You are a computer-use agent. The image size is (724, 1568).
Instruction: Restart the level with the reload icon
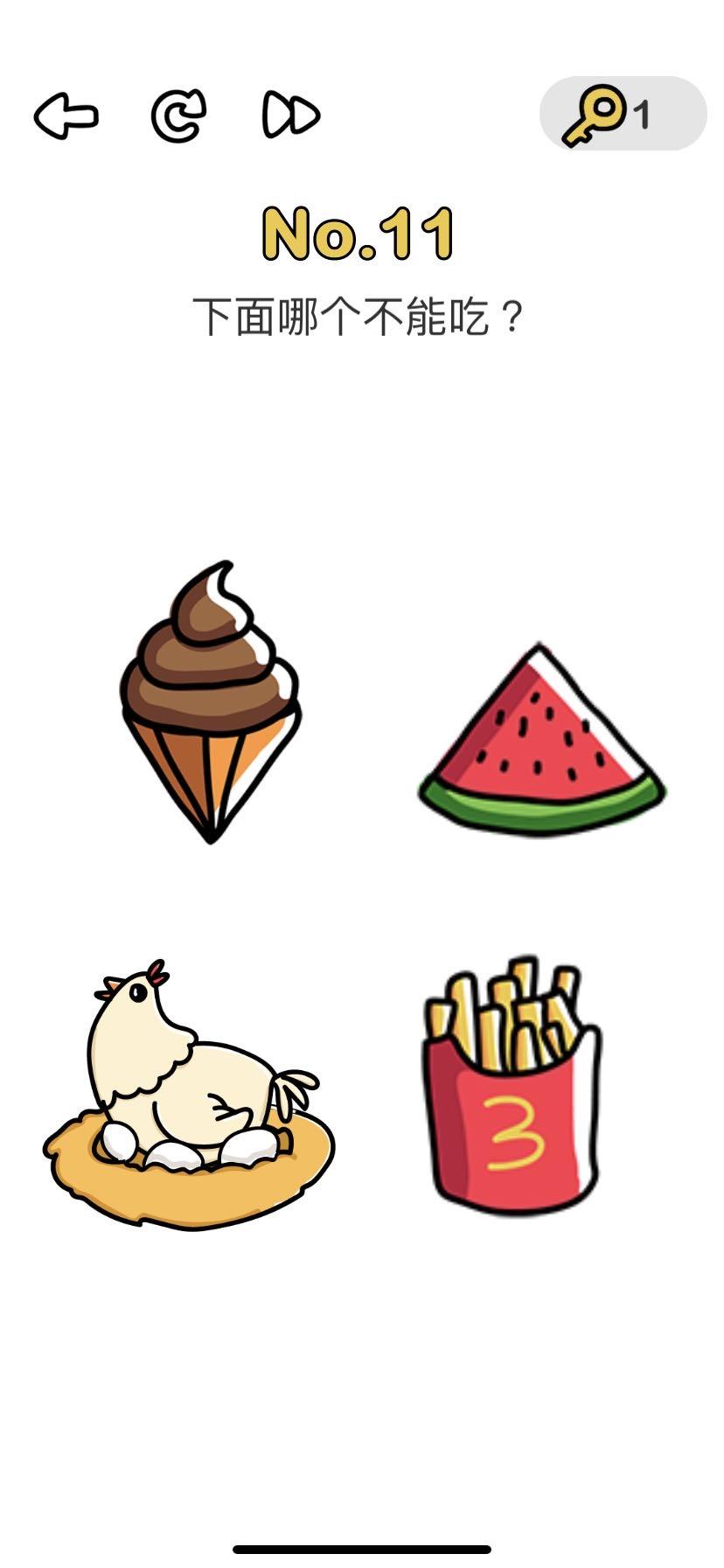click(178, 115)
